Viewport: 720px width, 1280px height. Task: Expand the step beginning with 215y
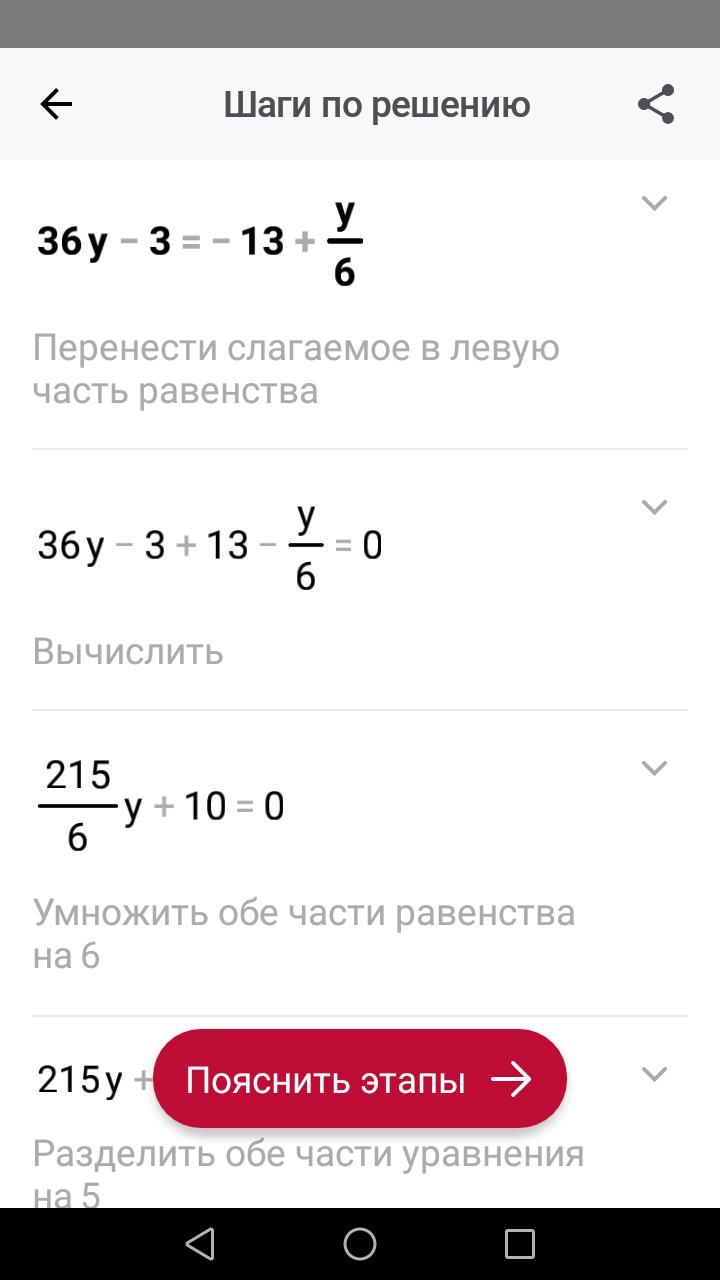click(654, 1074)
